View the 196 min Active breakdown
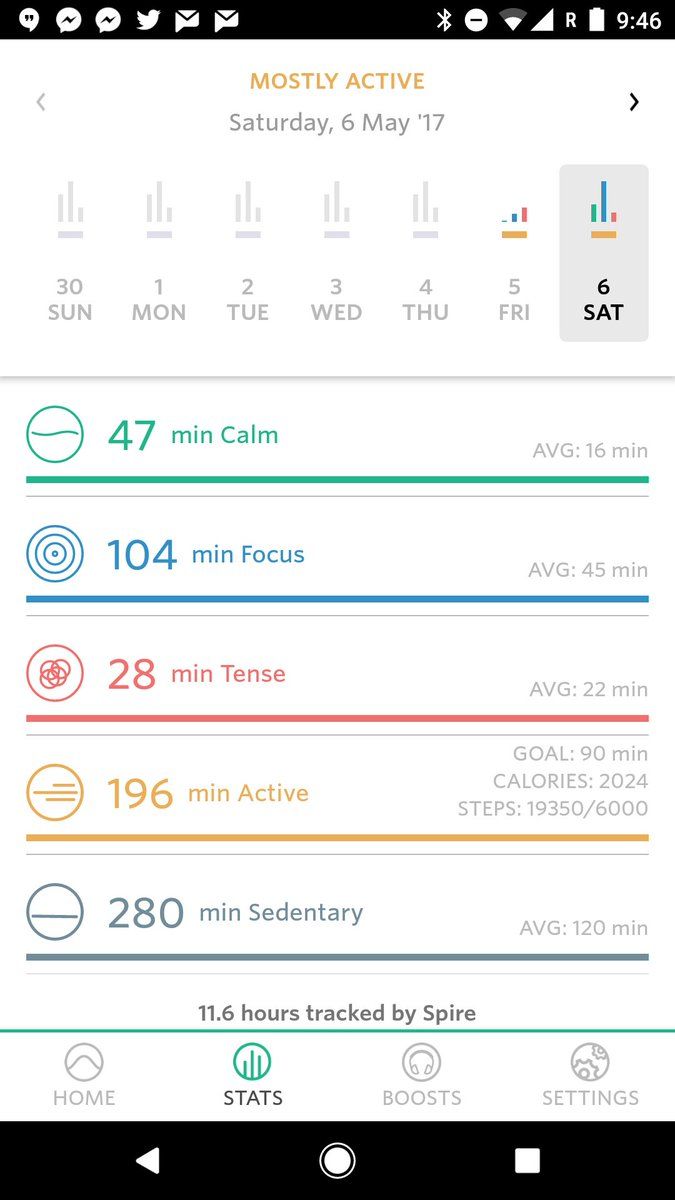This screenshot has height=1200, width=675. pos(337,794)
